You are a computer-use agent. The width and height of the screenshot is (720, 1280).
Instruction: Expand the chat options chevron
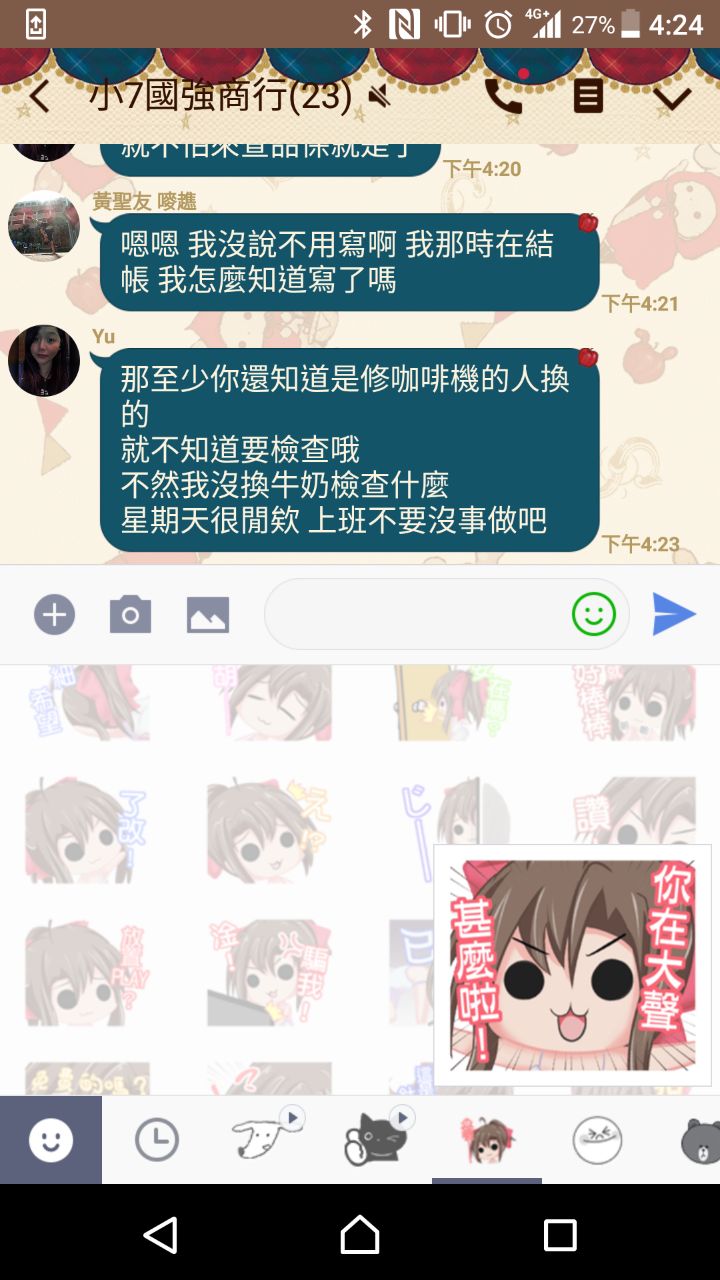click(x=672, y=97)
